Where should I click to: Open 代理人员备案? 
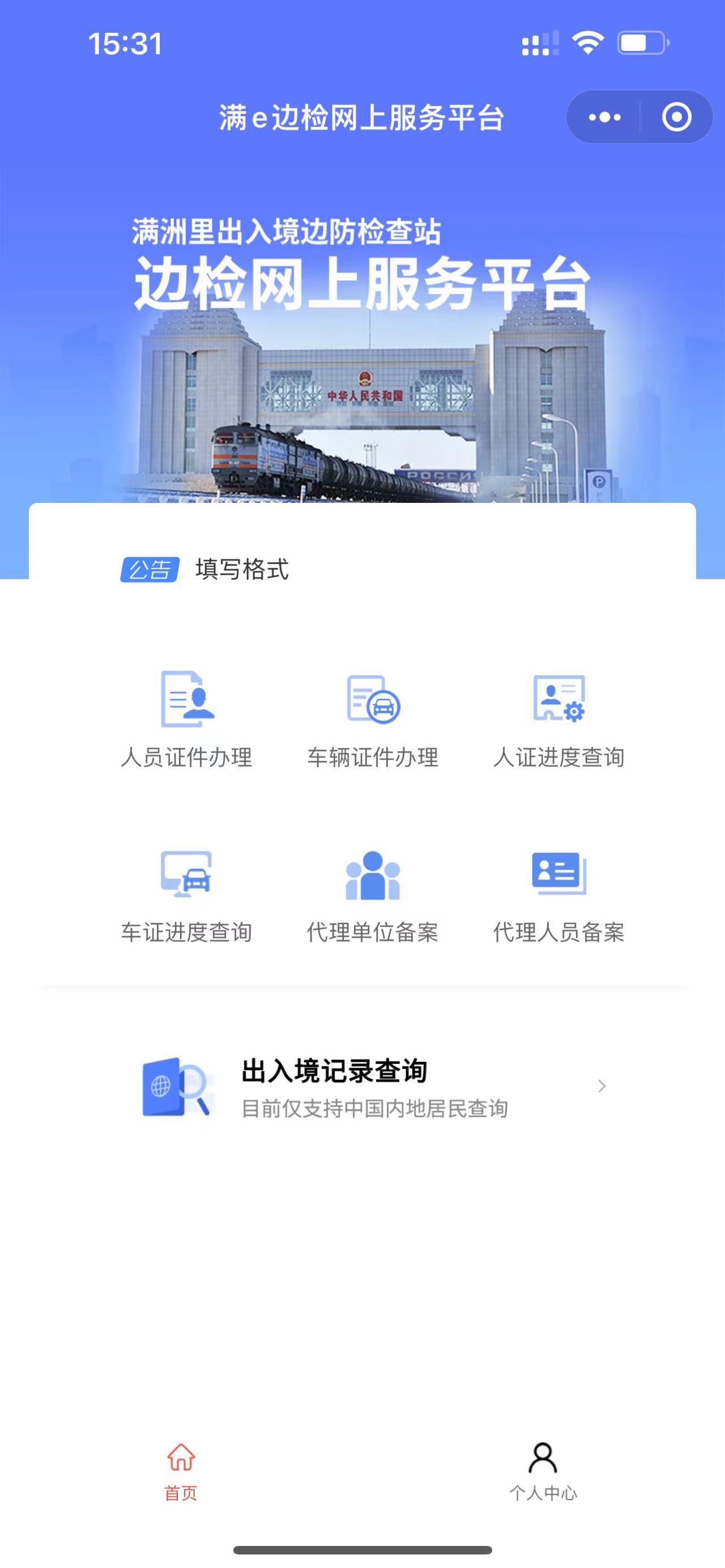pyautogui.click(x=559, y=895)
